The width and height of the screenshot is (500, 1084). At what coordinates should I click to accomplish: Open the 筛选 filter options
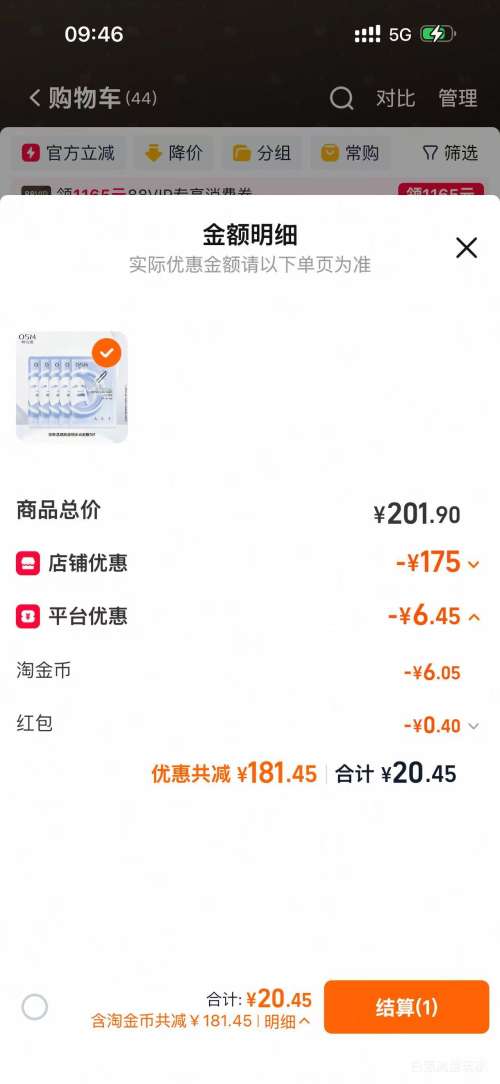pos(450,153)
